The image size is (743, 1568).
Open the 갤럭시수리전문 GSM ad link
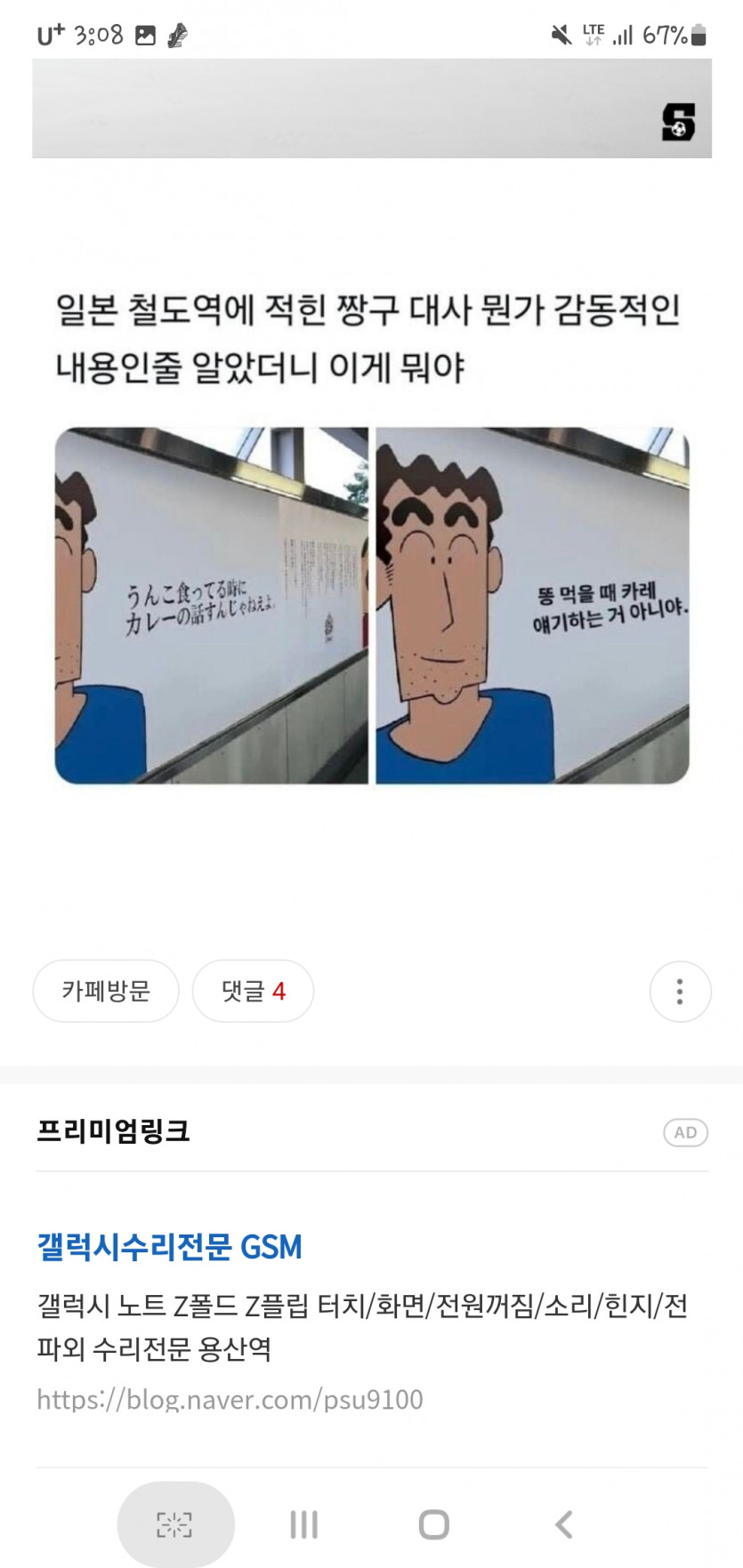click(169, 1247)
